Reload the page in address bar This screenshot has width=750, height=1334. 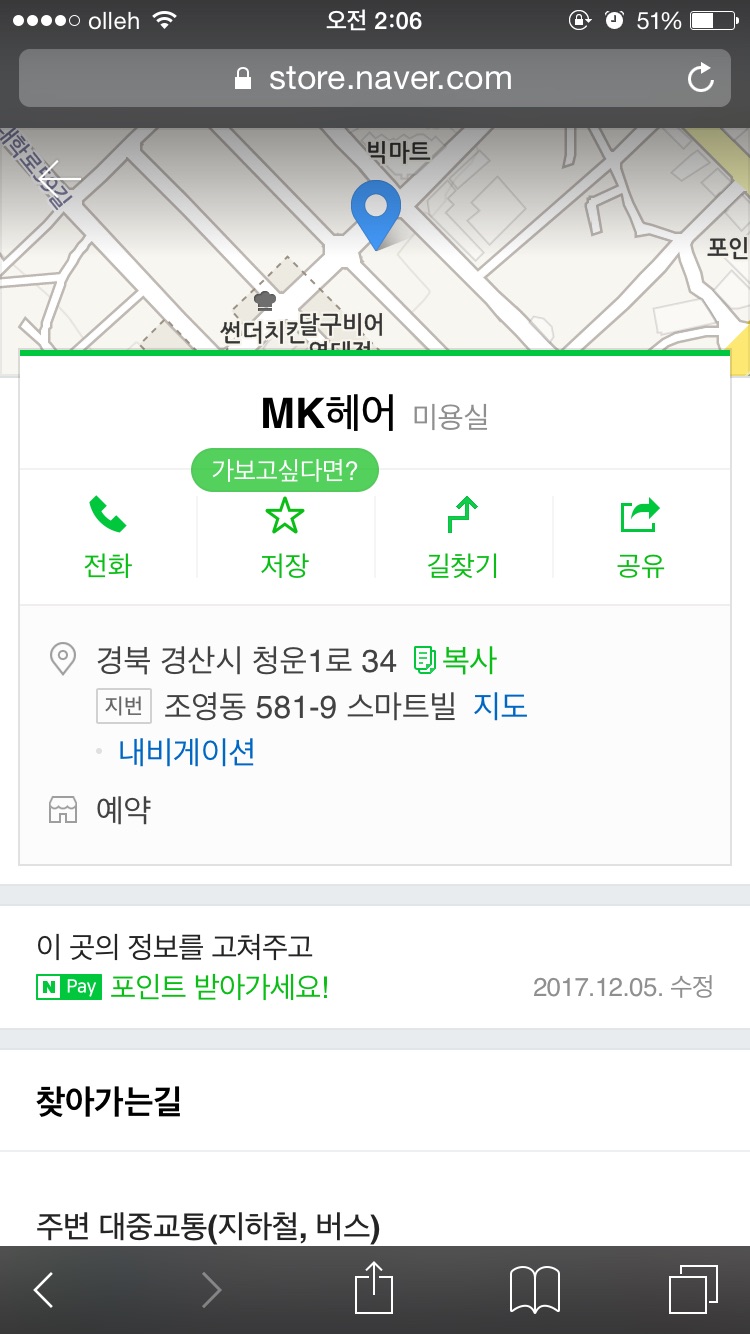coord(701,78)
